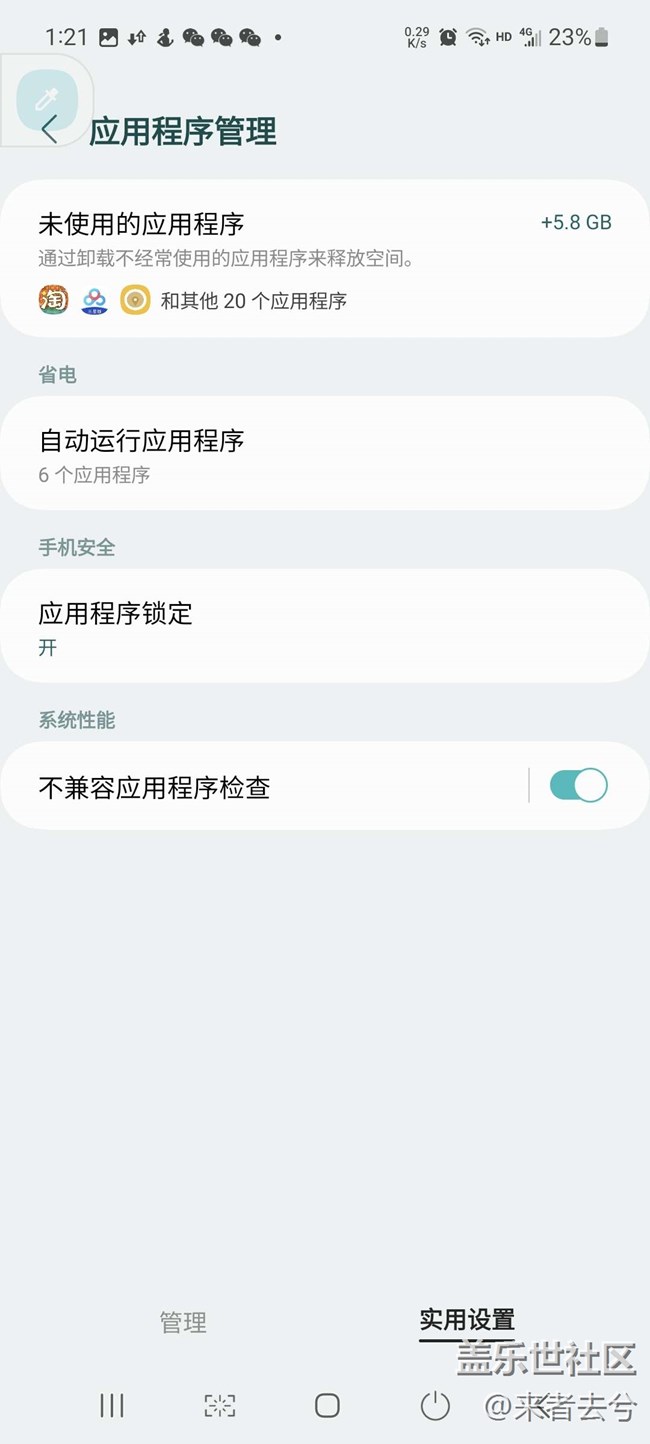Disable 不兼容应用程序检查 switch
Image resolution: width=650 pixels, height=1444 pixels.
pos(578,786)
